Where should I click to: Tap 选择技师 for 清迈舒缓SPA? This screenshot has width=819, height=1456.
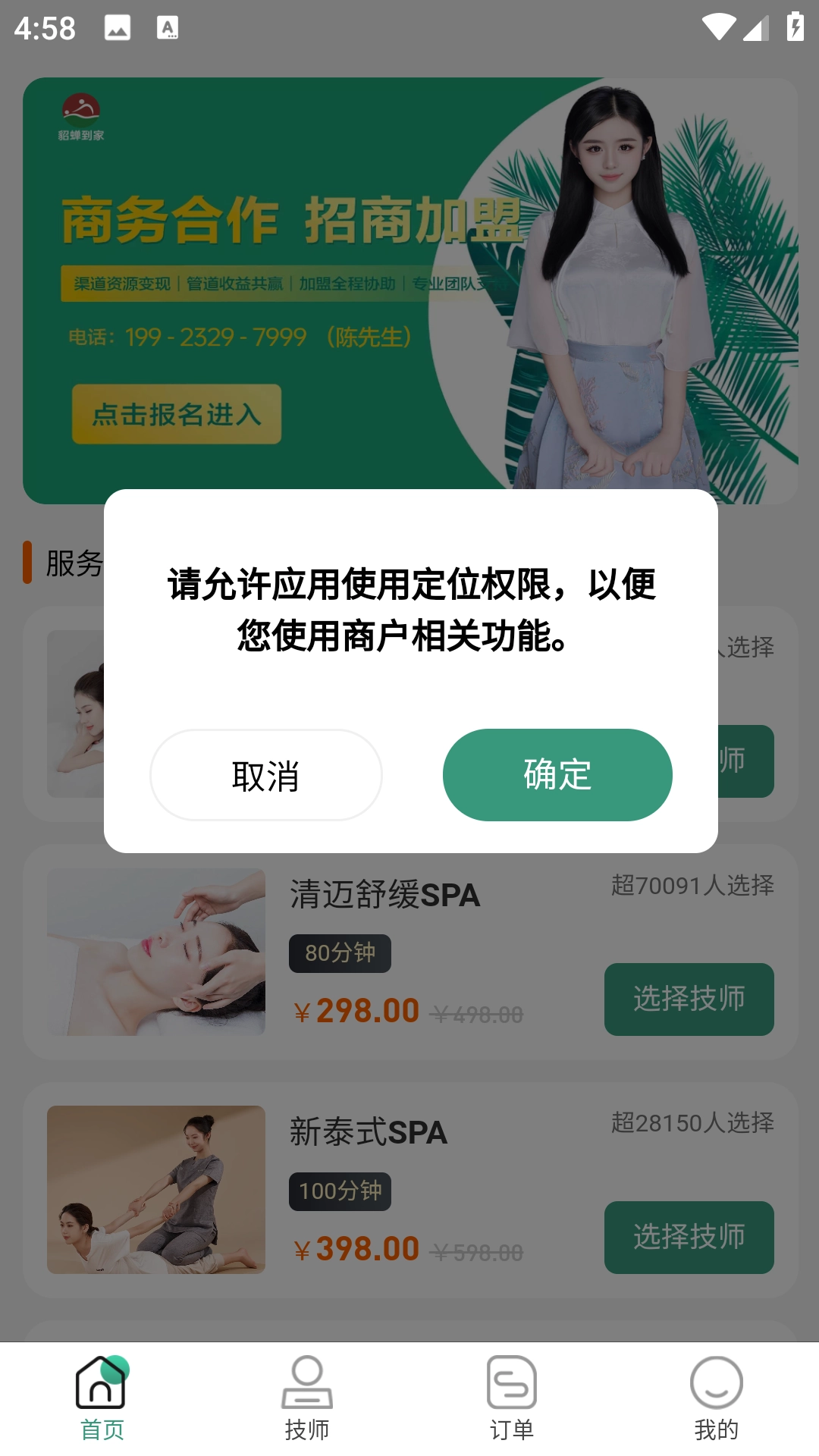tap(689, 999)
